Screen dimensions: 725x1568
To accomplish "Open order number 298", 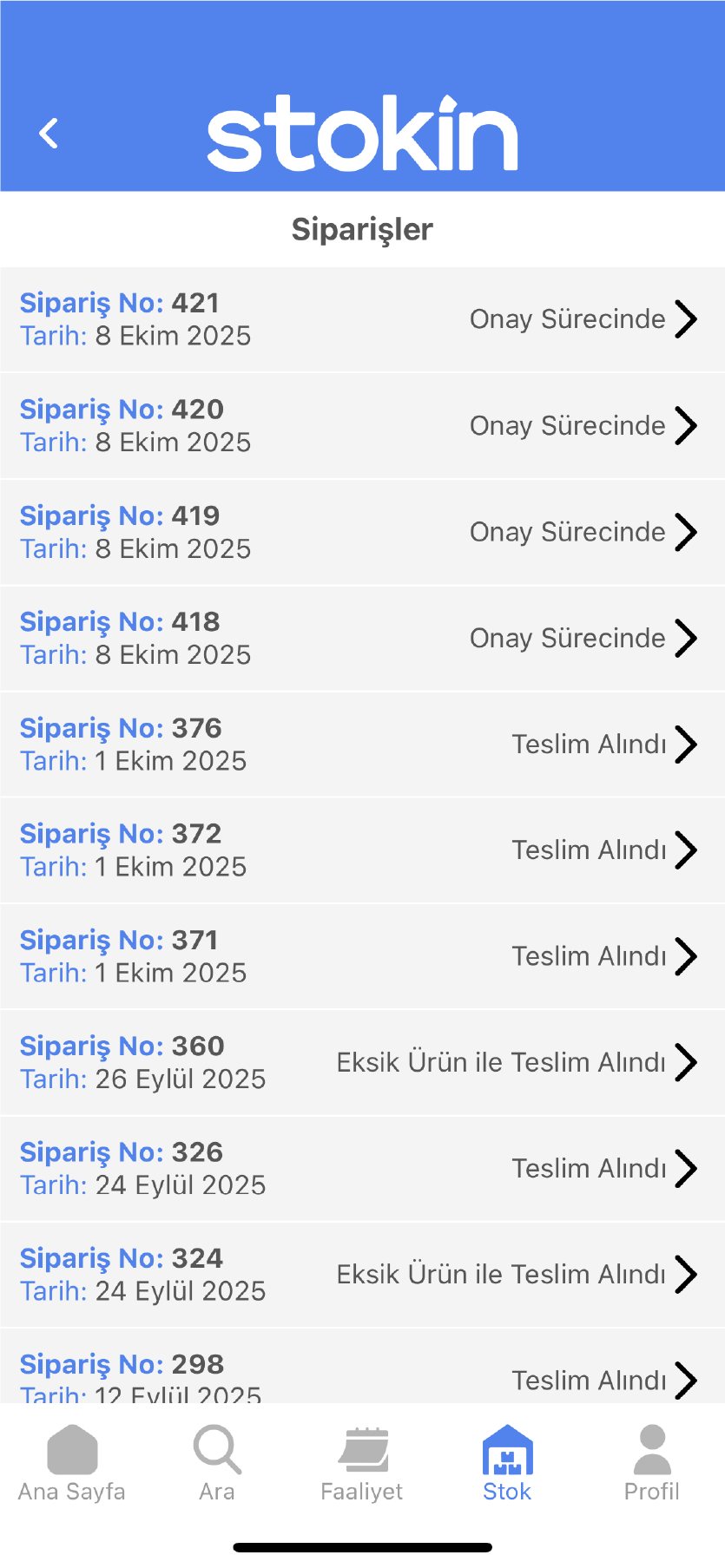I will coord(362,1375).
